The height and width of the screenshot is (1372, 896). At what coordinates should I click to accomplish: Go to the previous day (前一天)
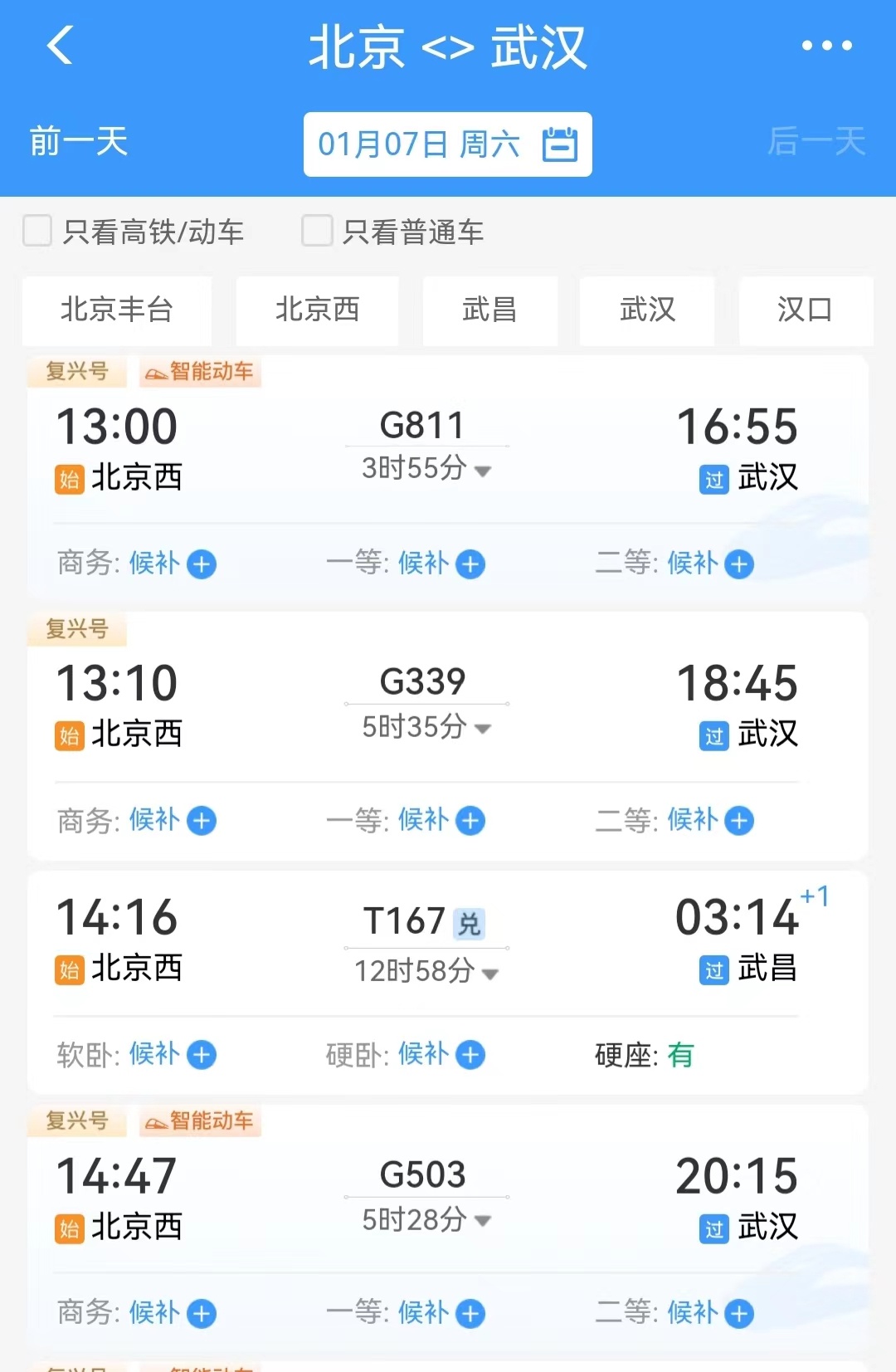point(79,142)
